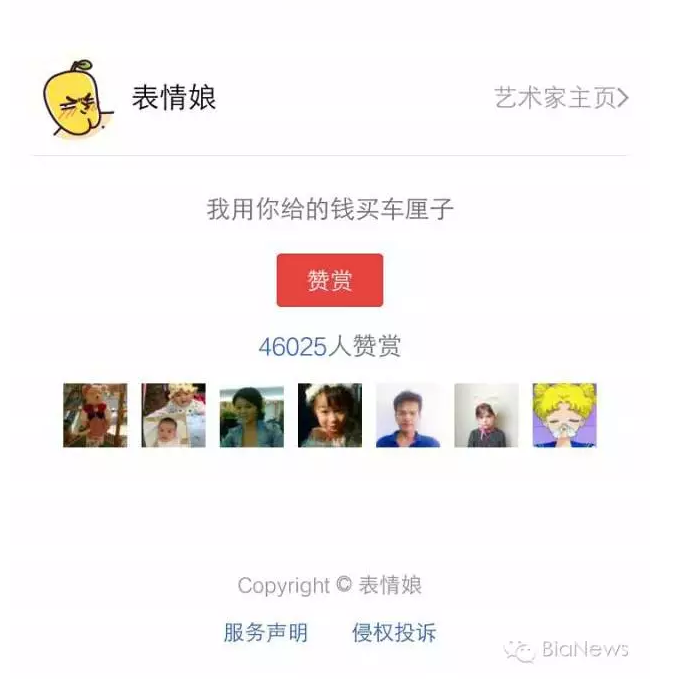Screen dimensions: 675x679
Task: View the list of 46025人赞赏 supporters
Action: [329, 347]
